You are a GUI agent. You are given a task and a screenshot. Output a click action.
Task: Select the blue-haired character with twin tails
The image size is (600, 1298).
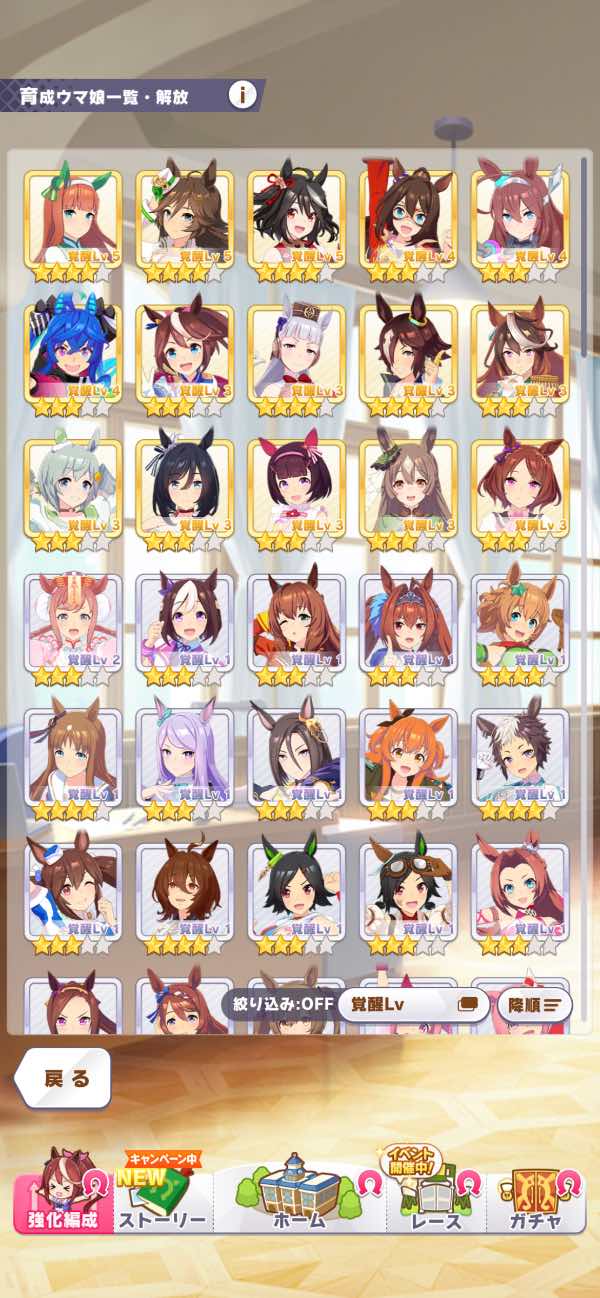coord(73,354)
